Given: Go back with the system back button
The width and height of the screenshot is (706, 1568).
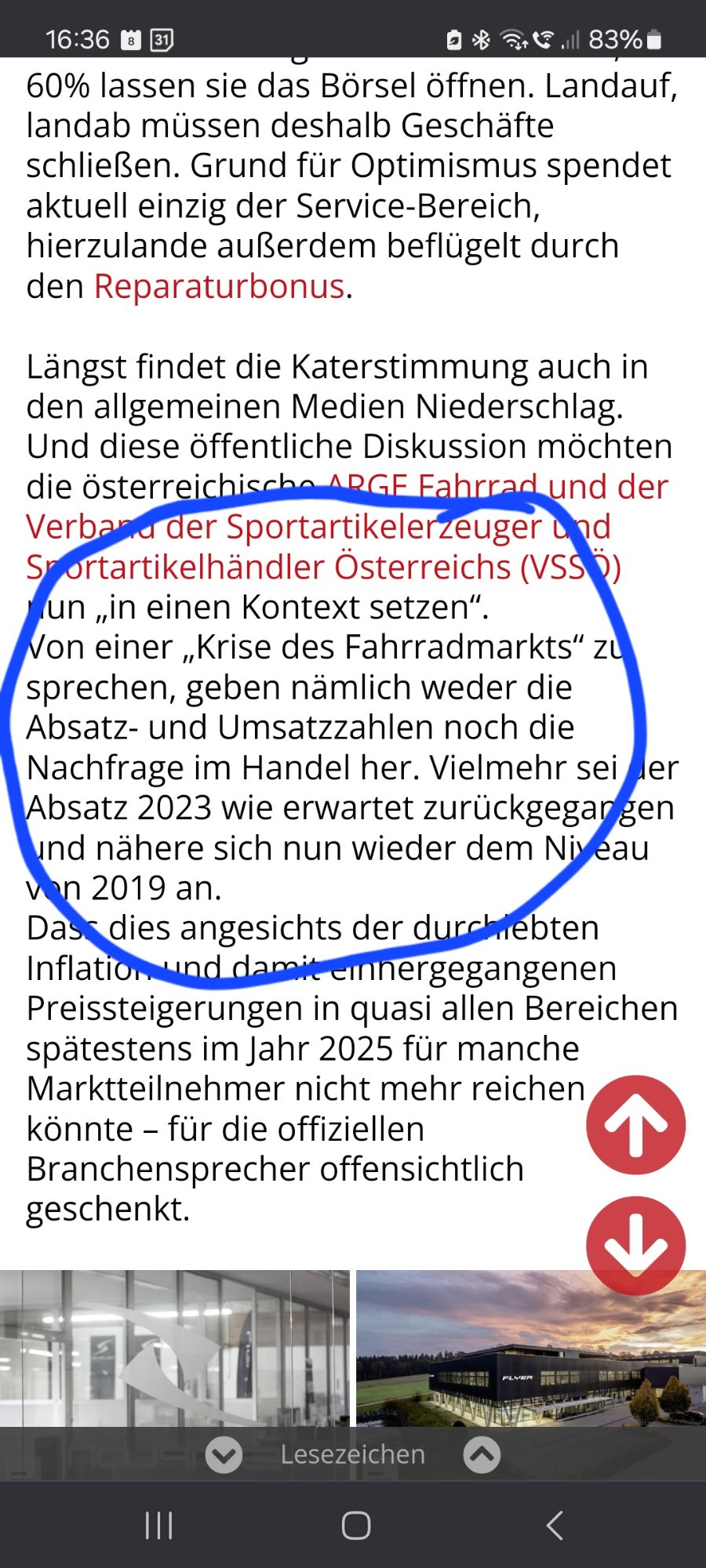Looking at the screenshot, I should click(554, 1526).
